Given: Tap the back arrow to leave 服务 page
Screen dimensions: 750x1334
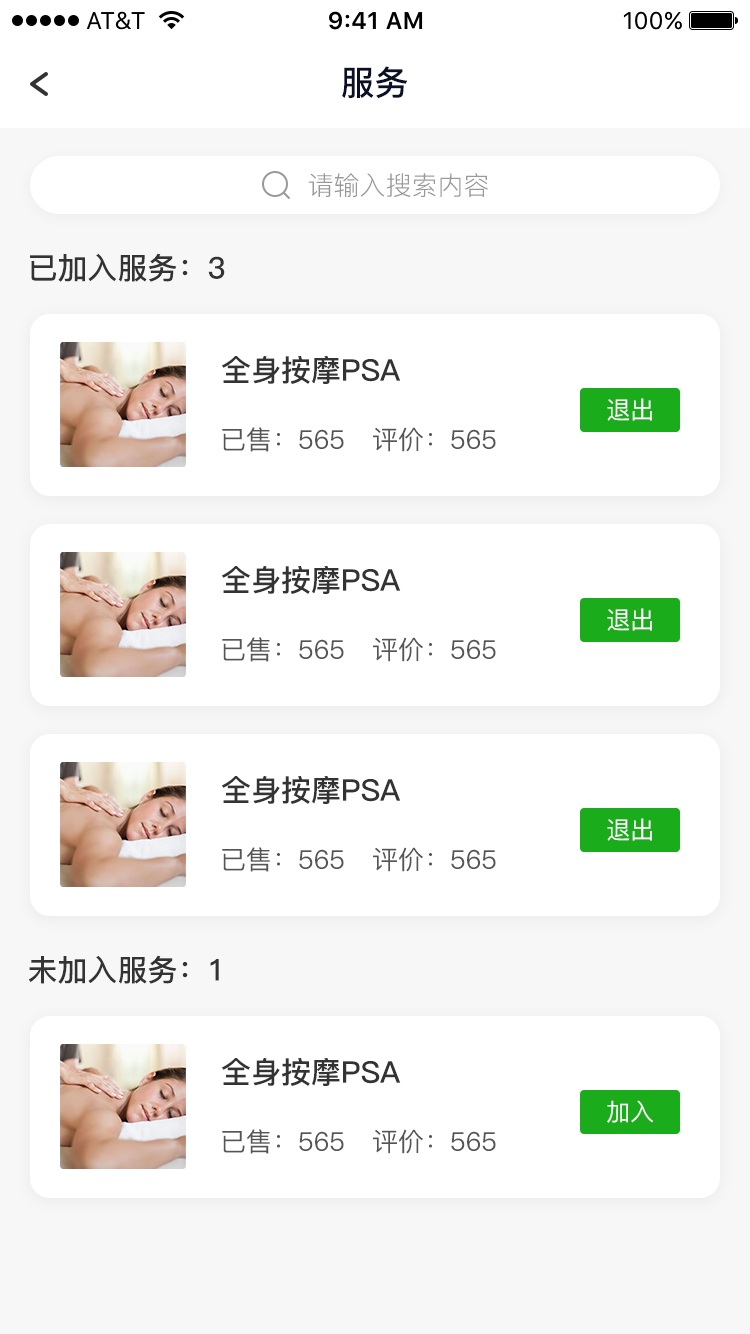Looking at the screenshot, I should [x=39, y=84].
